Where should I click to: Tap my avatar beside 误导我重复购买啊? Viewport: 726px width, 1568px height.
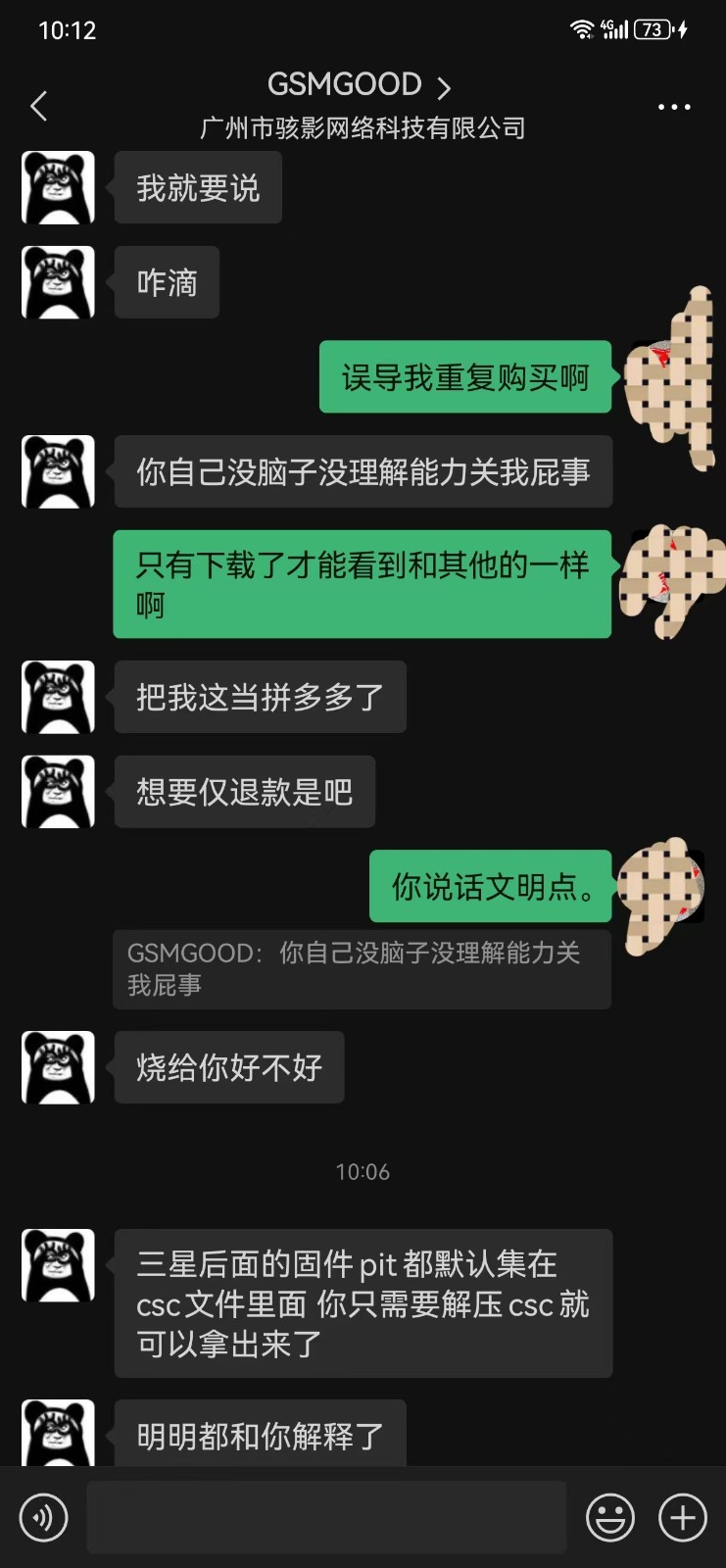pos(668,377)
